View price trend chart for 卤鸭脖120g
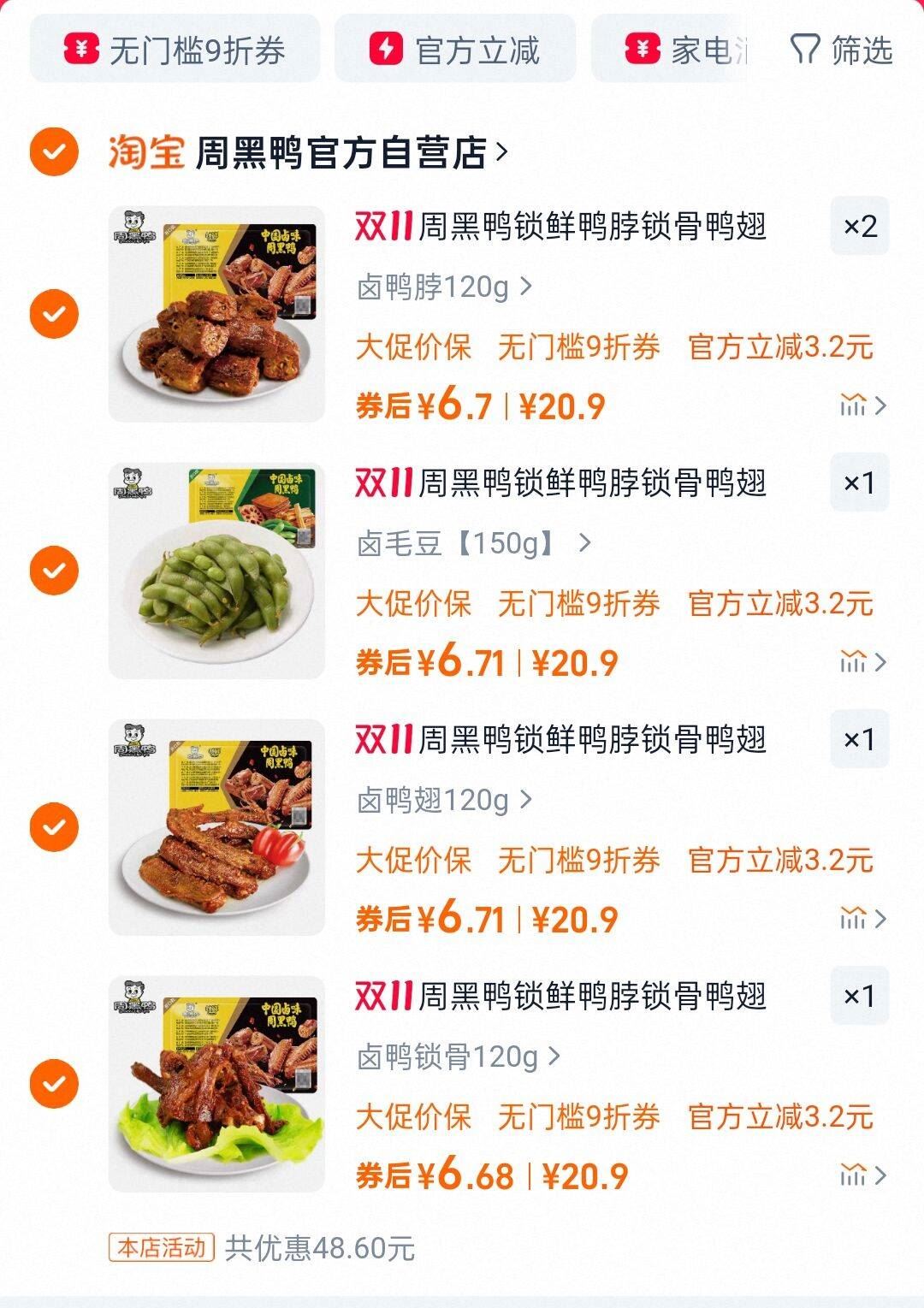924x1308 pixels. click(x=862, y=405)
